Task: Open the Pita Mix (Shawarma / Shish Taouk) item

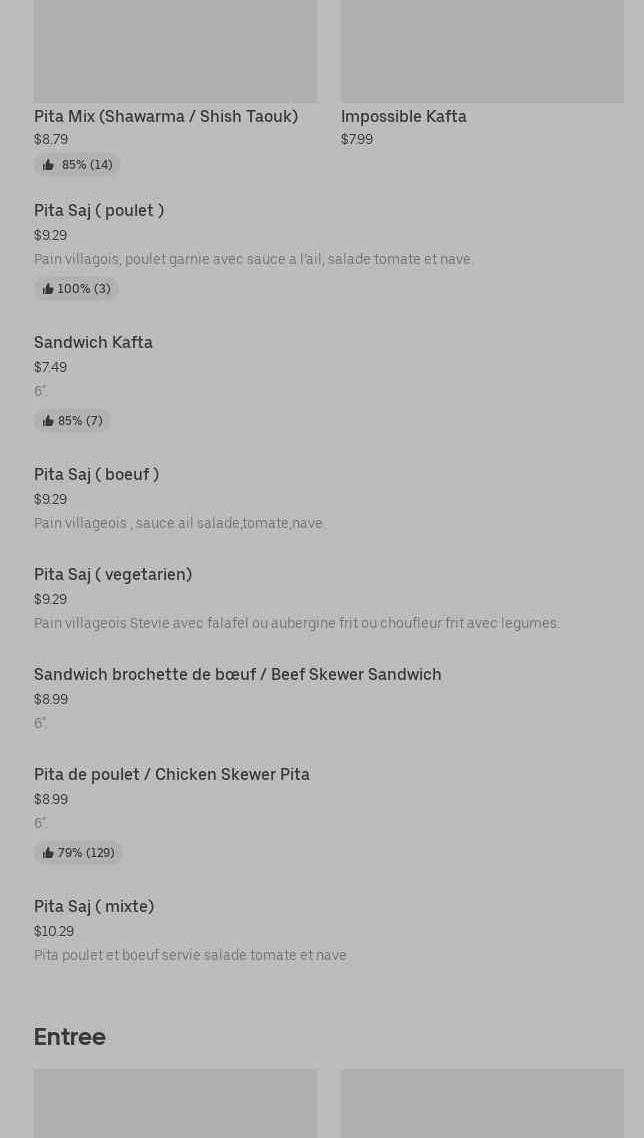Action: tap(166, 116)
